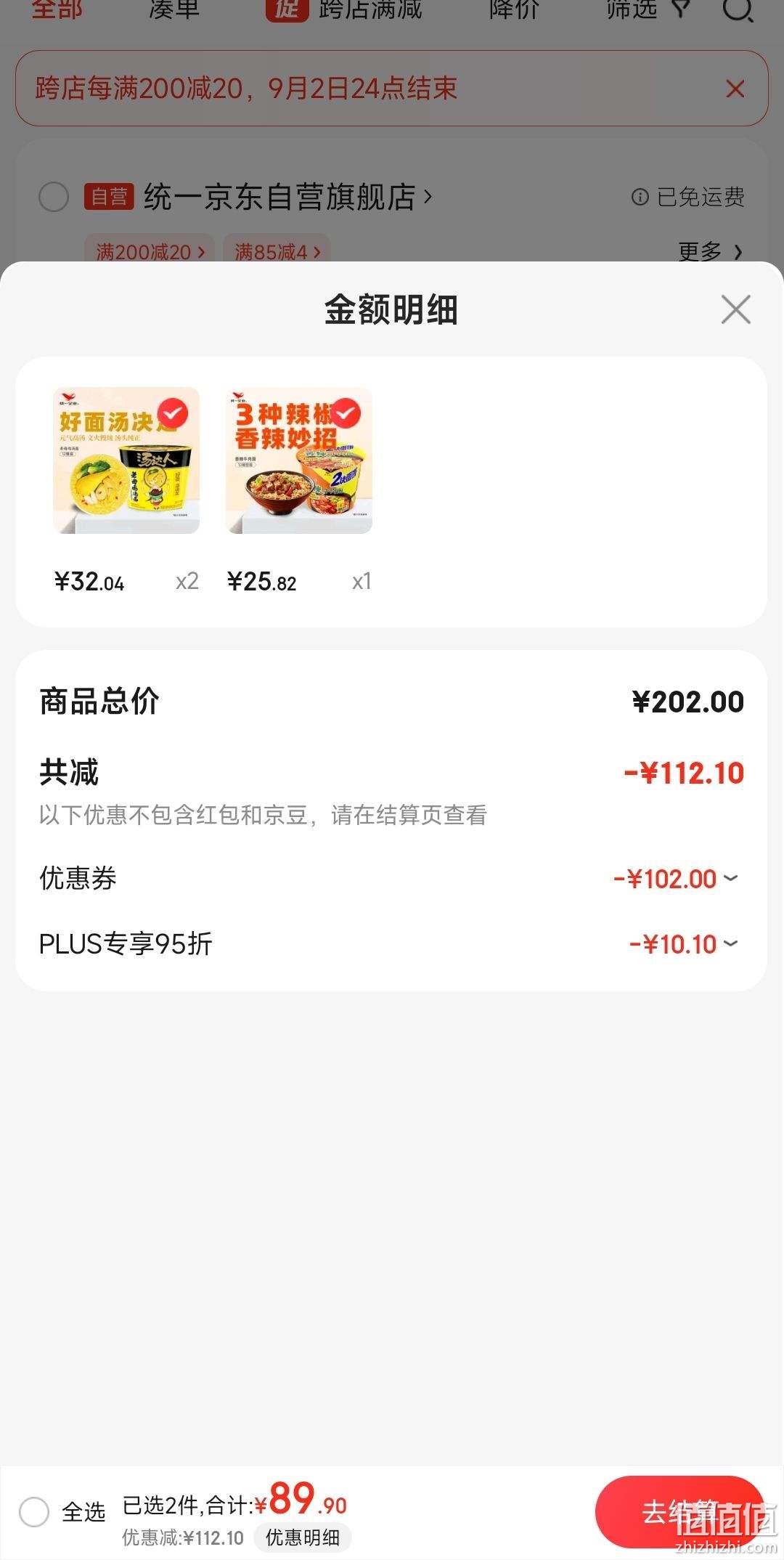Tap the 优惠明细 chip

coord(303,1537)
